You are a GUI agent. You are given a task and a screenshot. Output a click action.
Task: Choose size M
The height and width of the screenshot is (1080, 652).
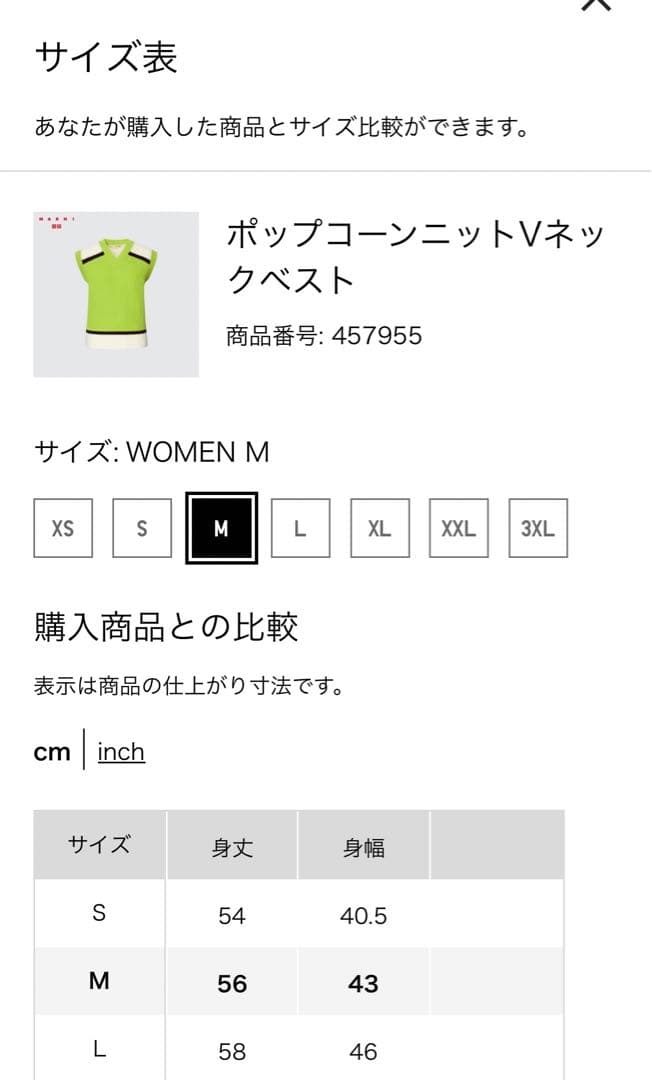point(221,528)
